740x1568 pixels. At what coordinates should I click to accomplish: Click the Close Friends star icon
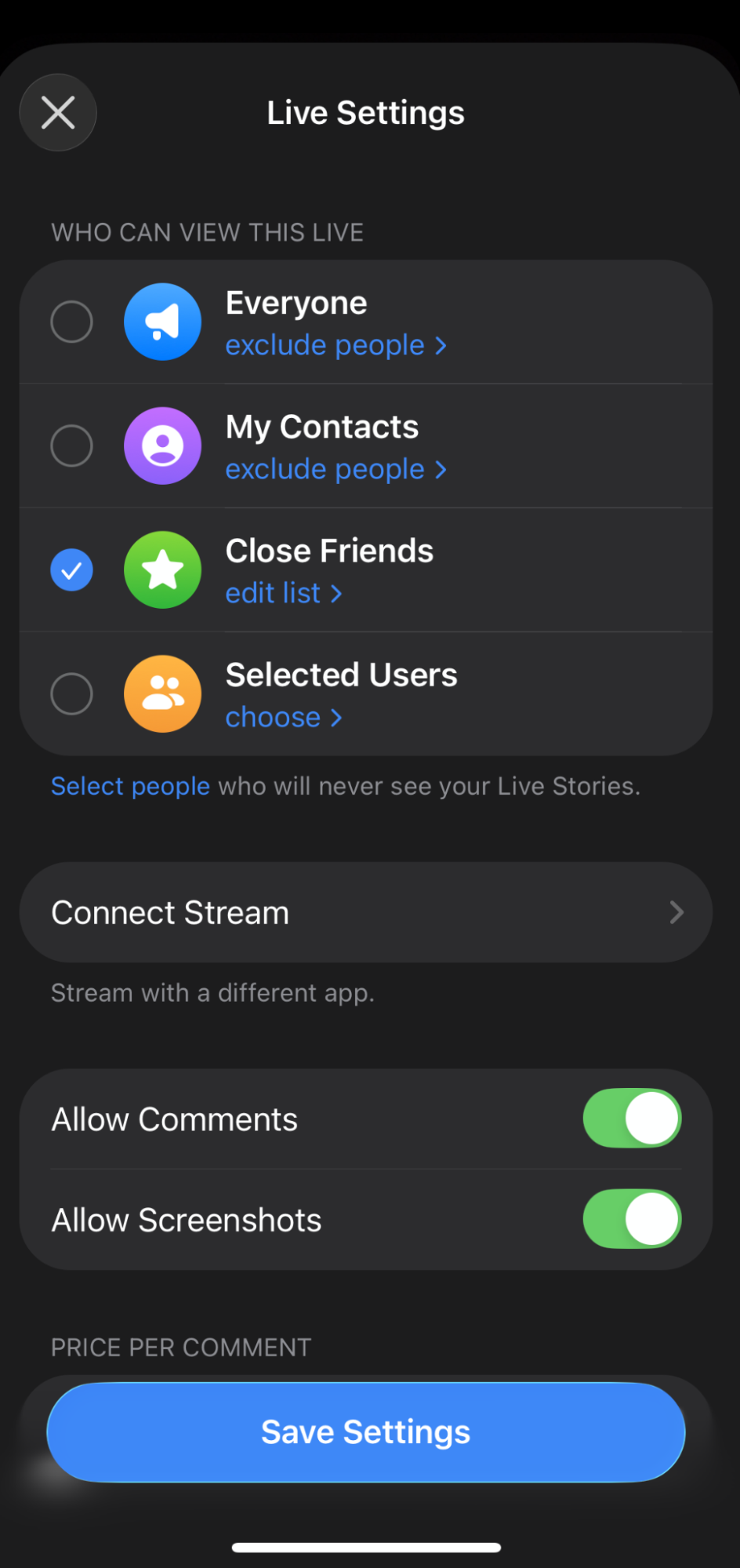pyautogui.click(x=162, y=569)
